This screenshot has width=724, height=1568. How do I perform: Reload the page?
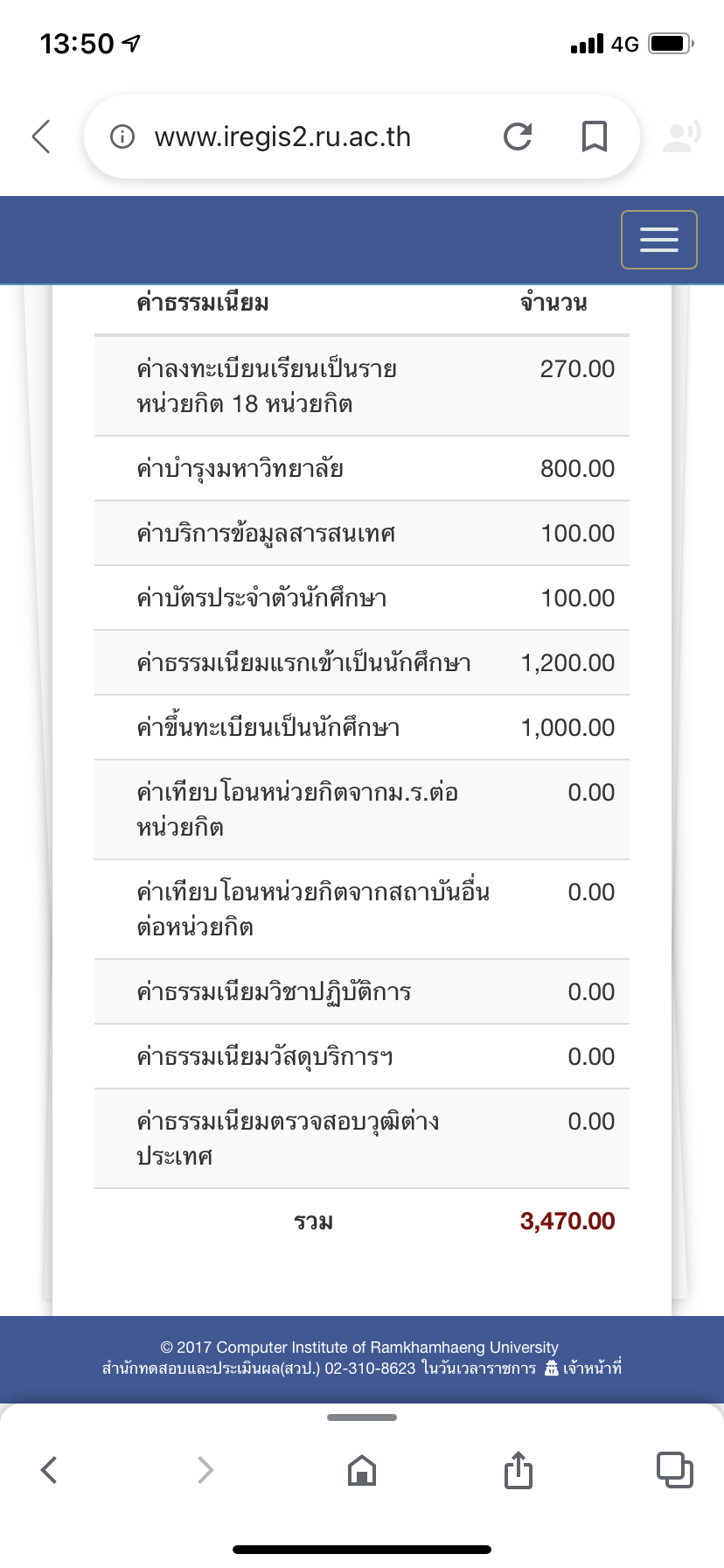(518, 136)
